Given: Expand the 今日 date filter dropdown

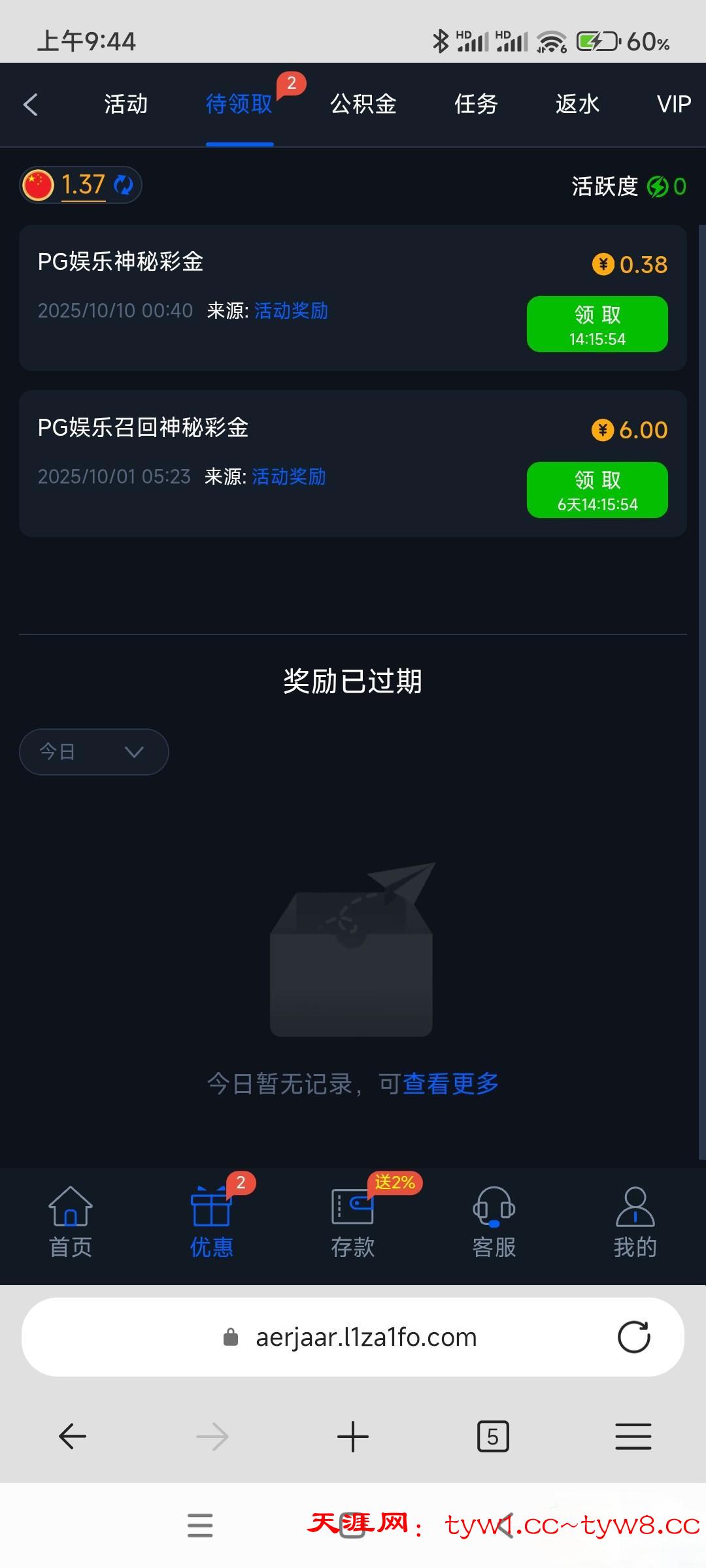Looking at the screenshot, I should pos(94,752).
